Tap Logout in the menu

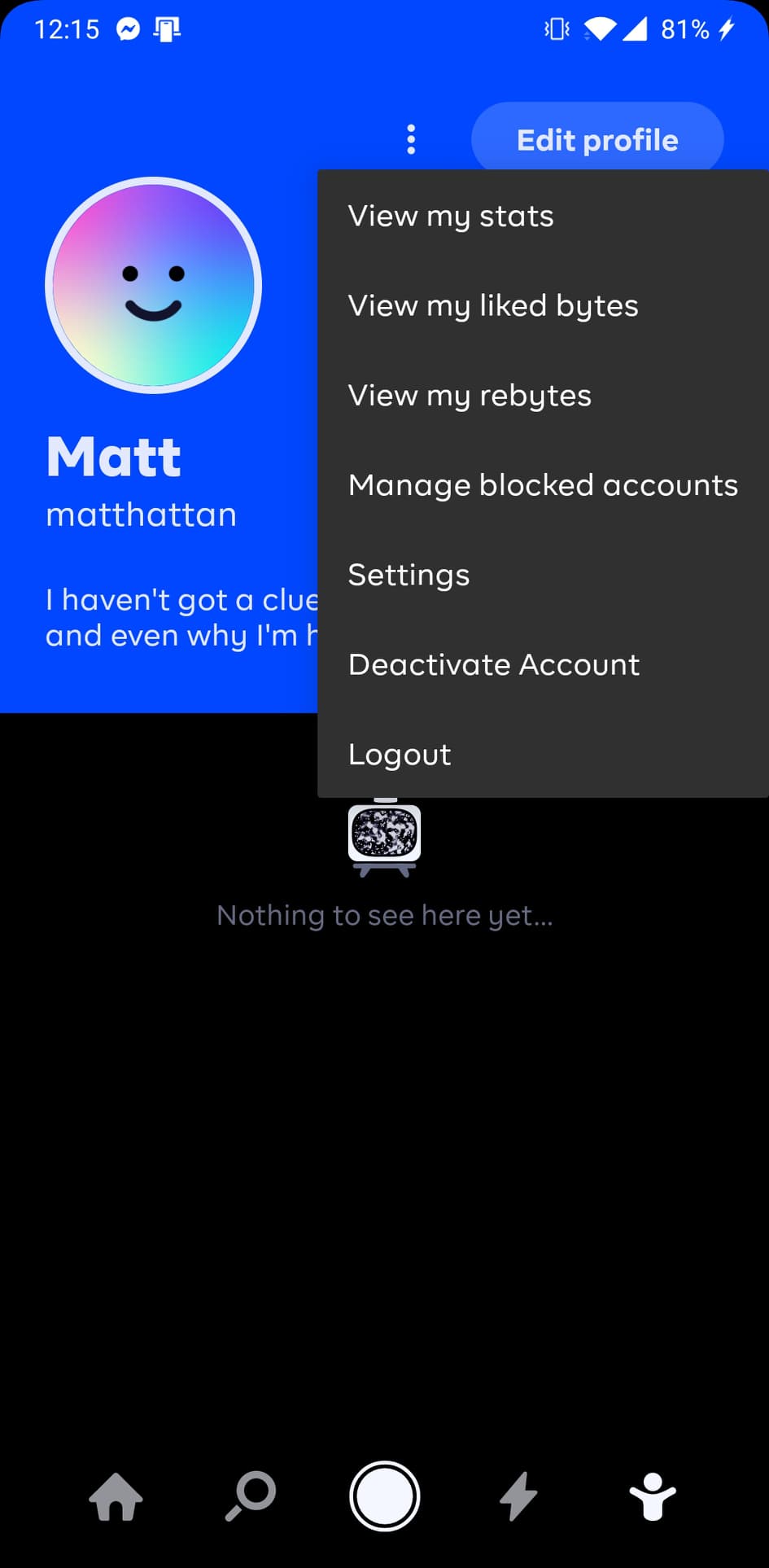400,754
